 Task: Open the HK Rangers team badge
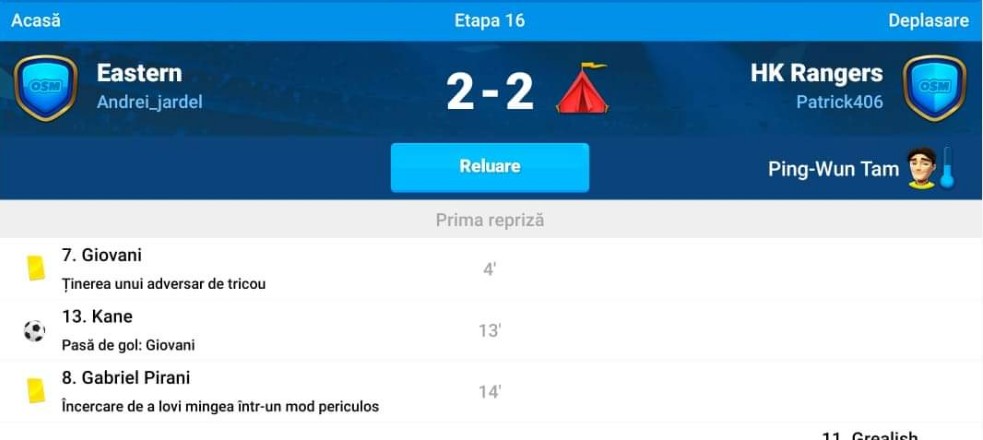[934, 88]
